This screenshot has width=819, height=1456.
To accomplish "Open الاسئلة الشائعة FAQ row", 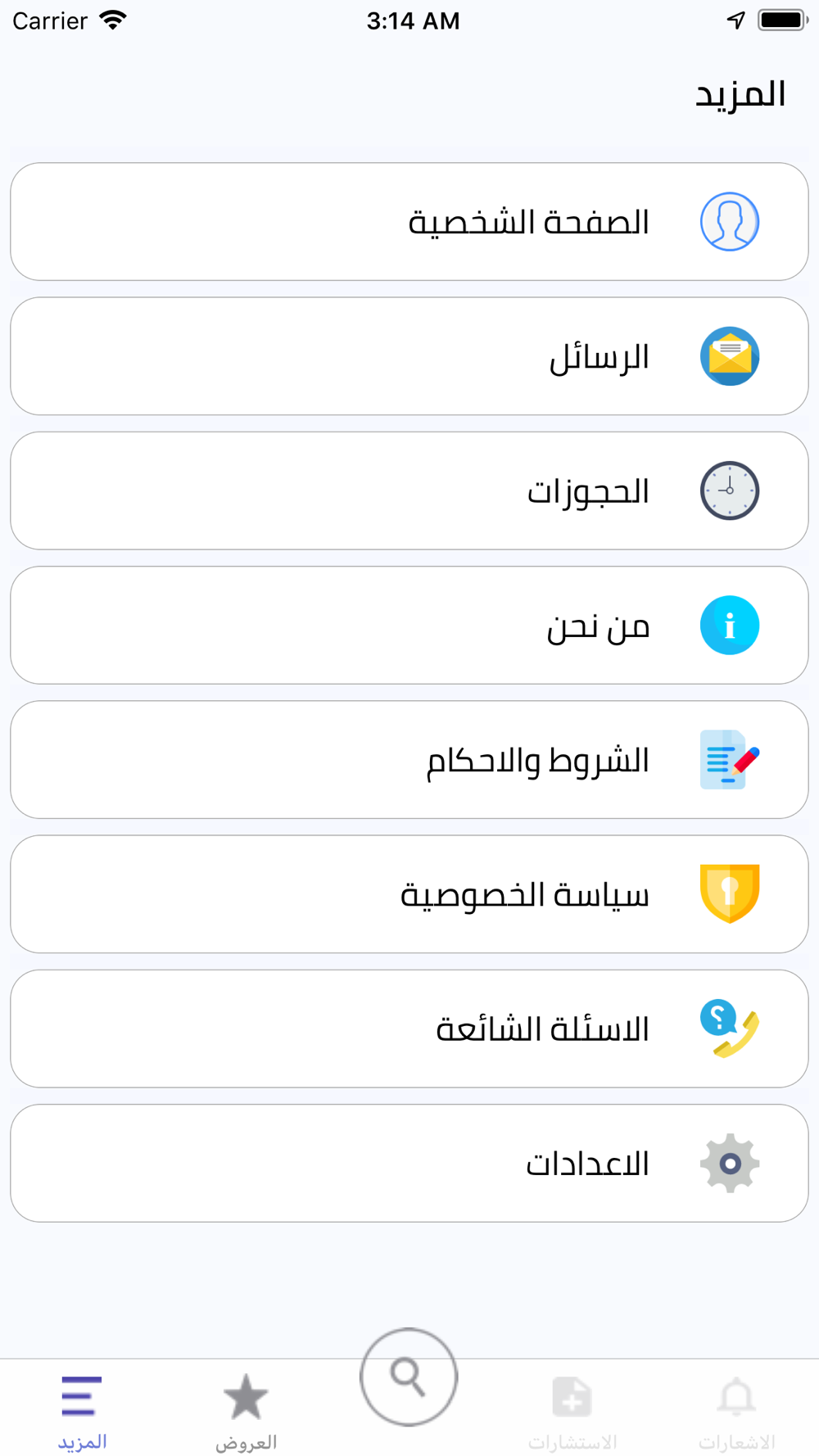I will [x=409, y=1029].
